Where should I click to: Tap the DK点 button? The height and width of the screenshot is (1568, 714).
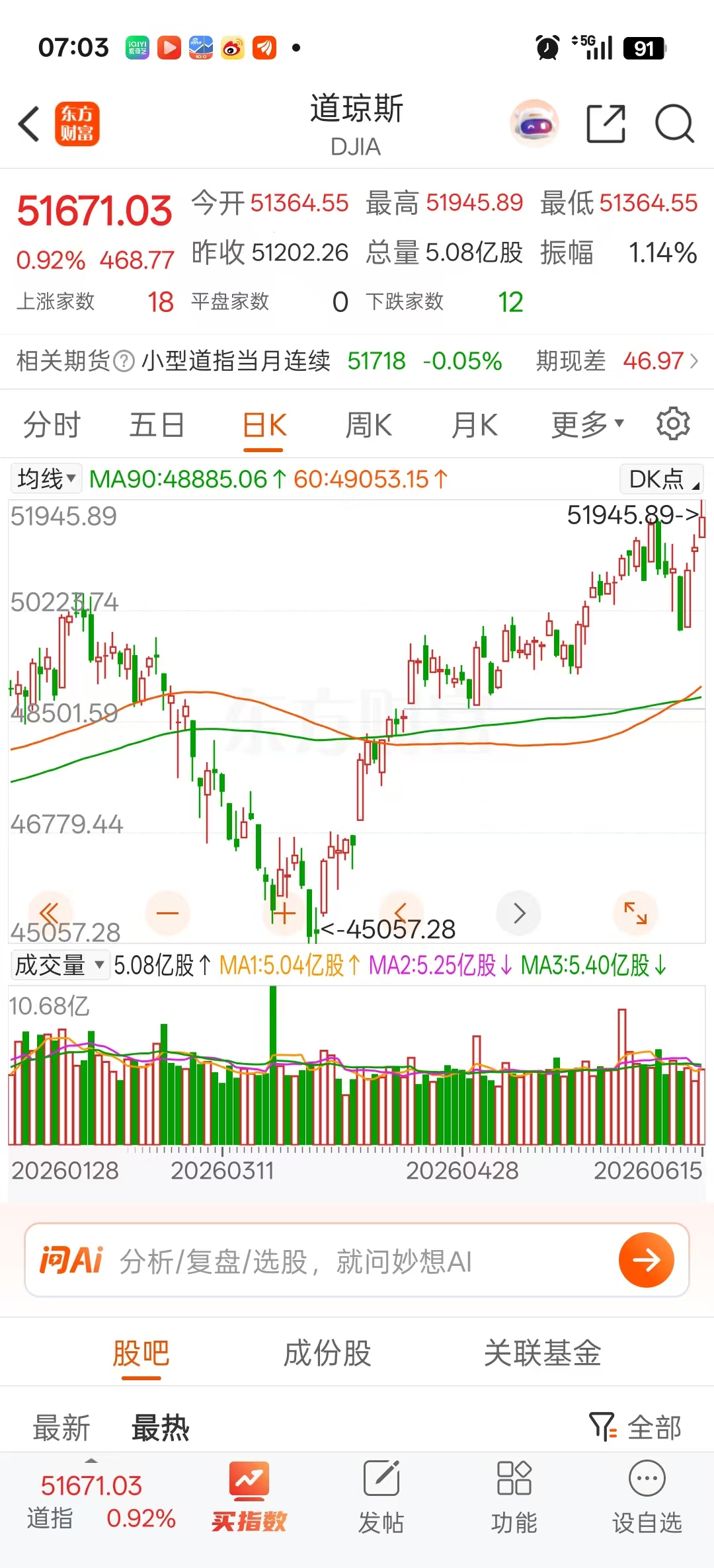point(661,479)
